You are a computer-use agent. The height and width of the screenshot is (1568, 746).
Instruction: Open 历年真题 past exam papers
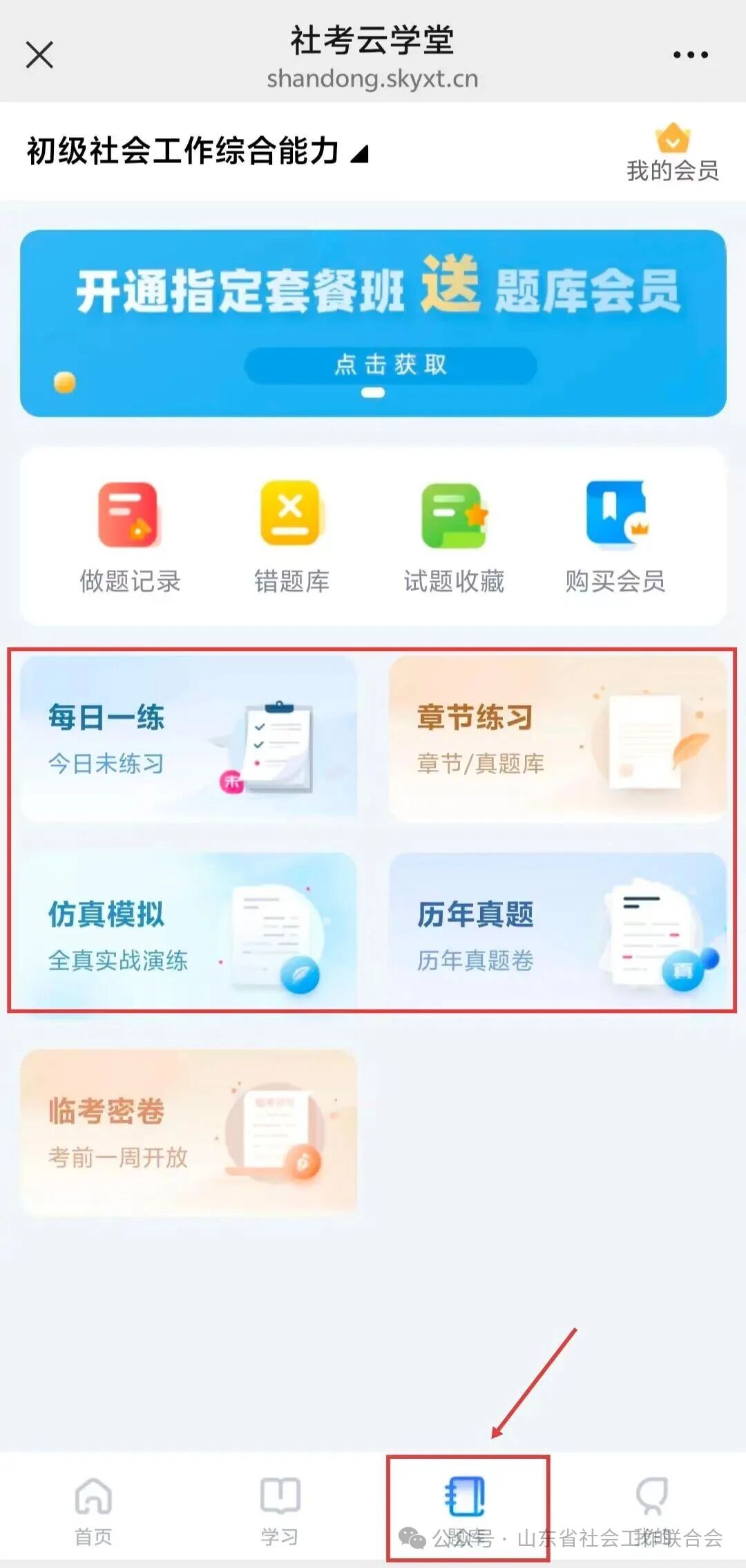(557, 933)
